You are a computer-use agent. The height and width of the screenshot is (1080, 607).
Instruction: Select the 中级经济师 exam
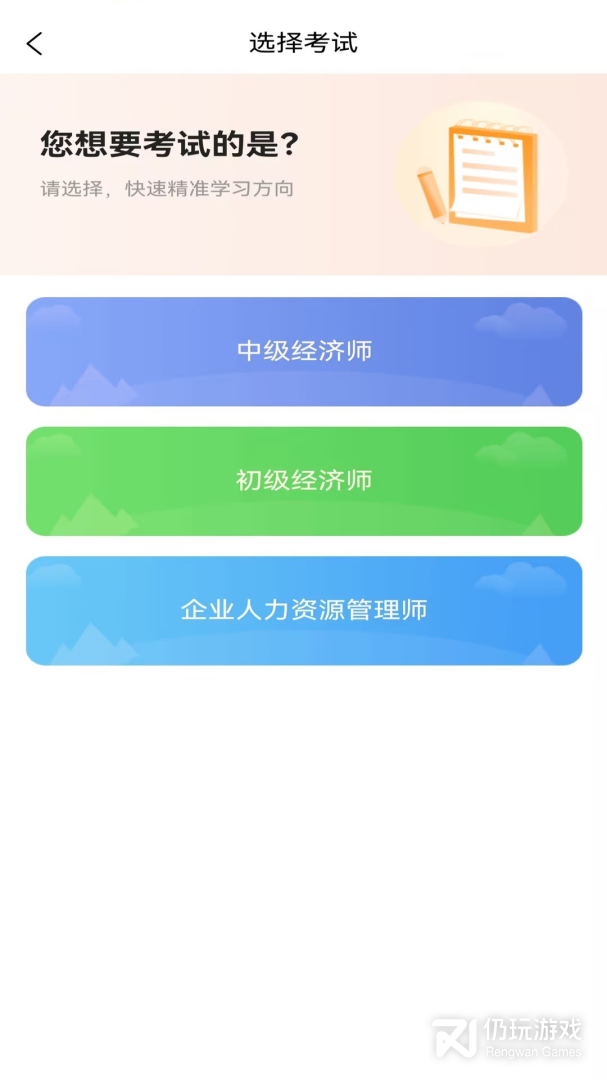click(304, 351)
